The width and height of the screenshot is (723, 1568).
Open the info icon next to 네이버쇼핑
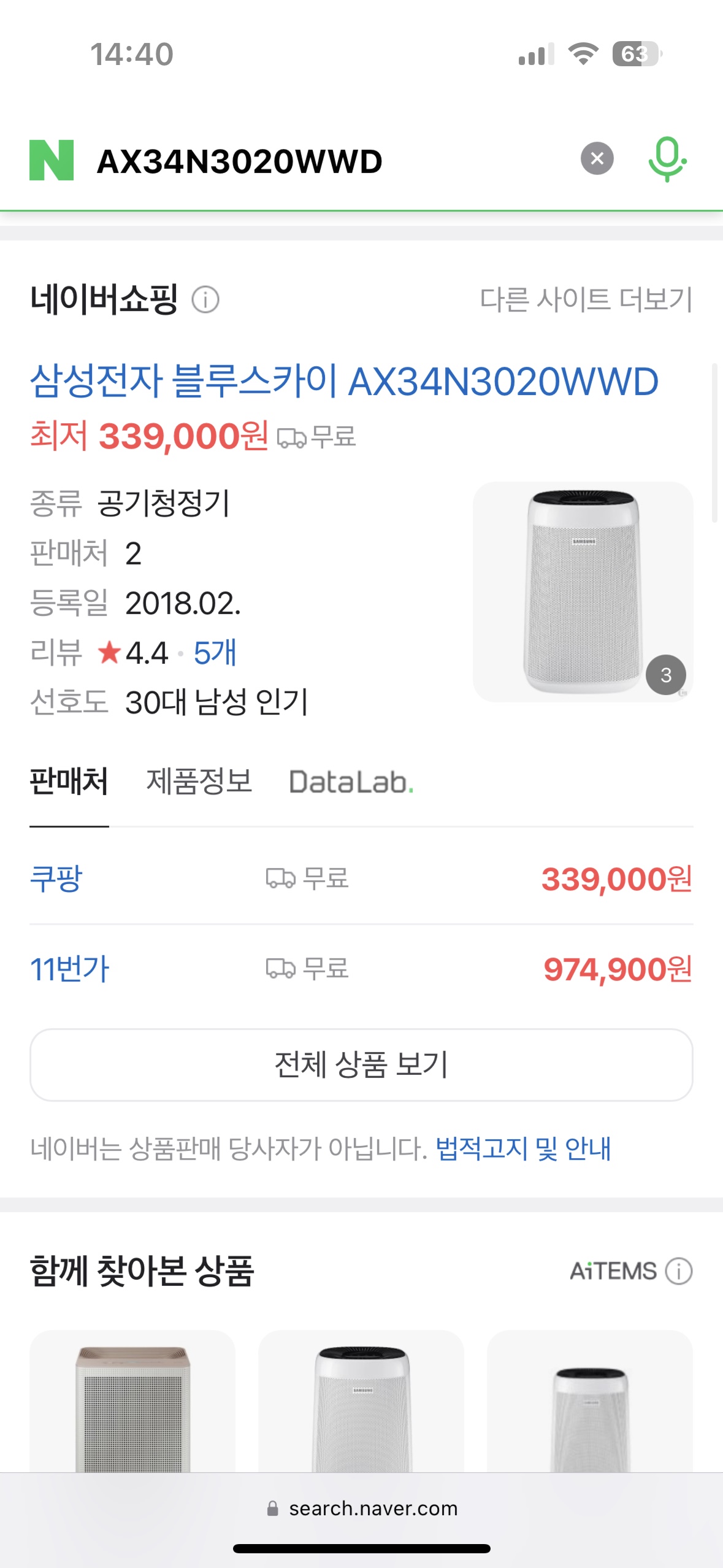coord(205,300)
